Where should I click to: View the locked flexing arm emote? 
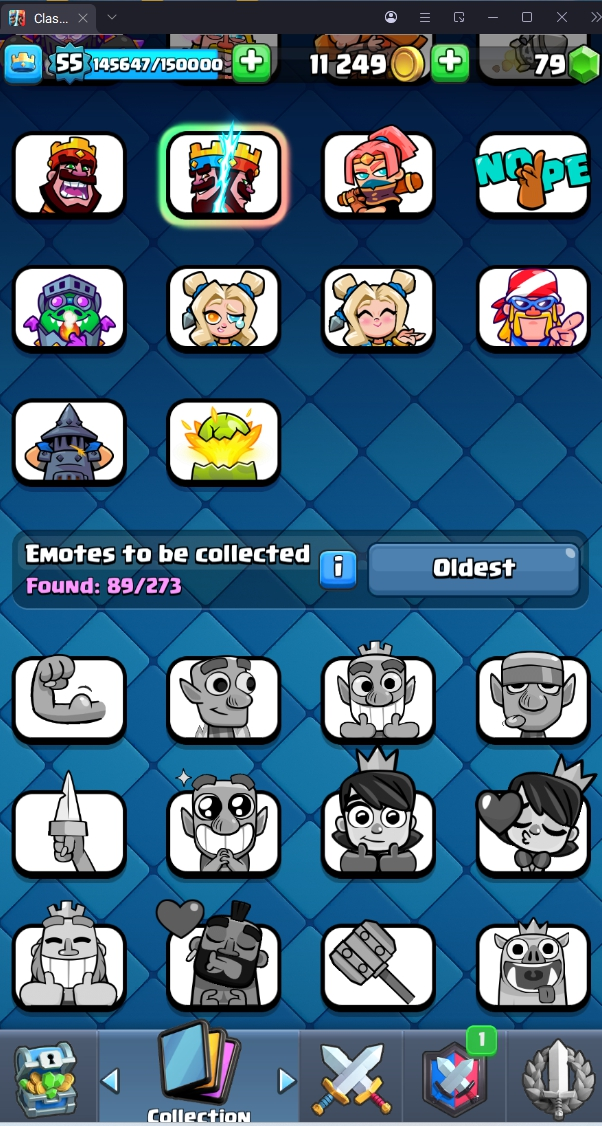pos(69,699)
